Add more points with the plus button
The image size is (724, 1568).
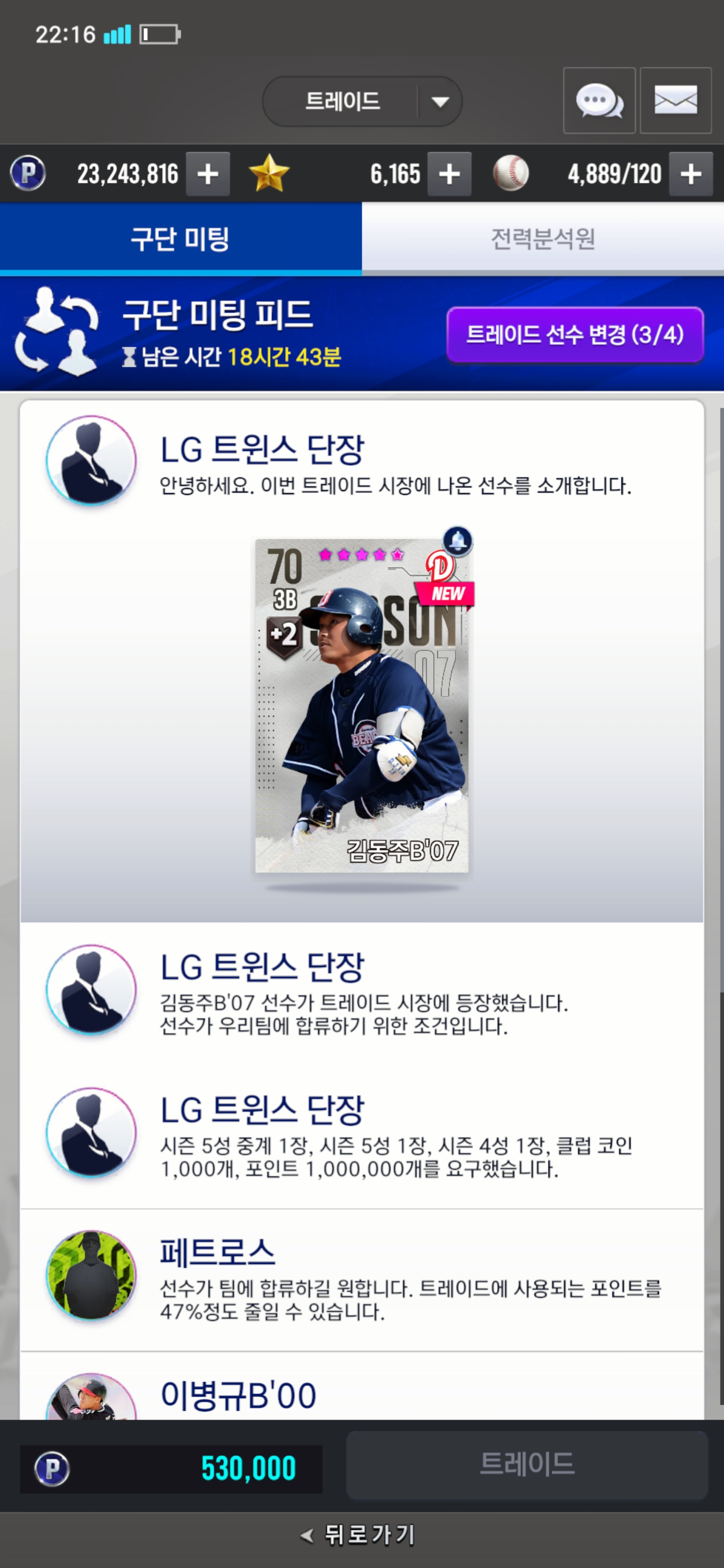point(208,174)
